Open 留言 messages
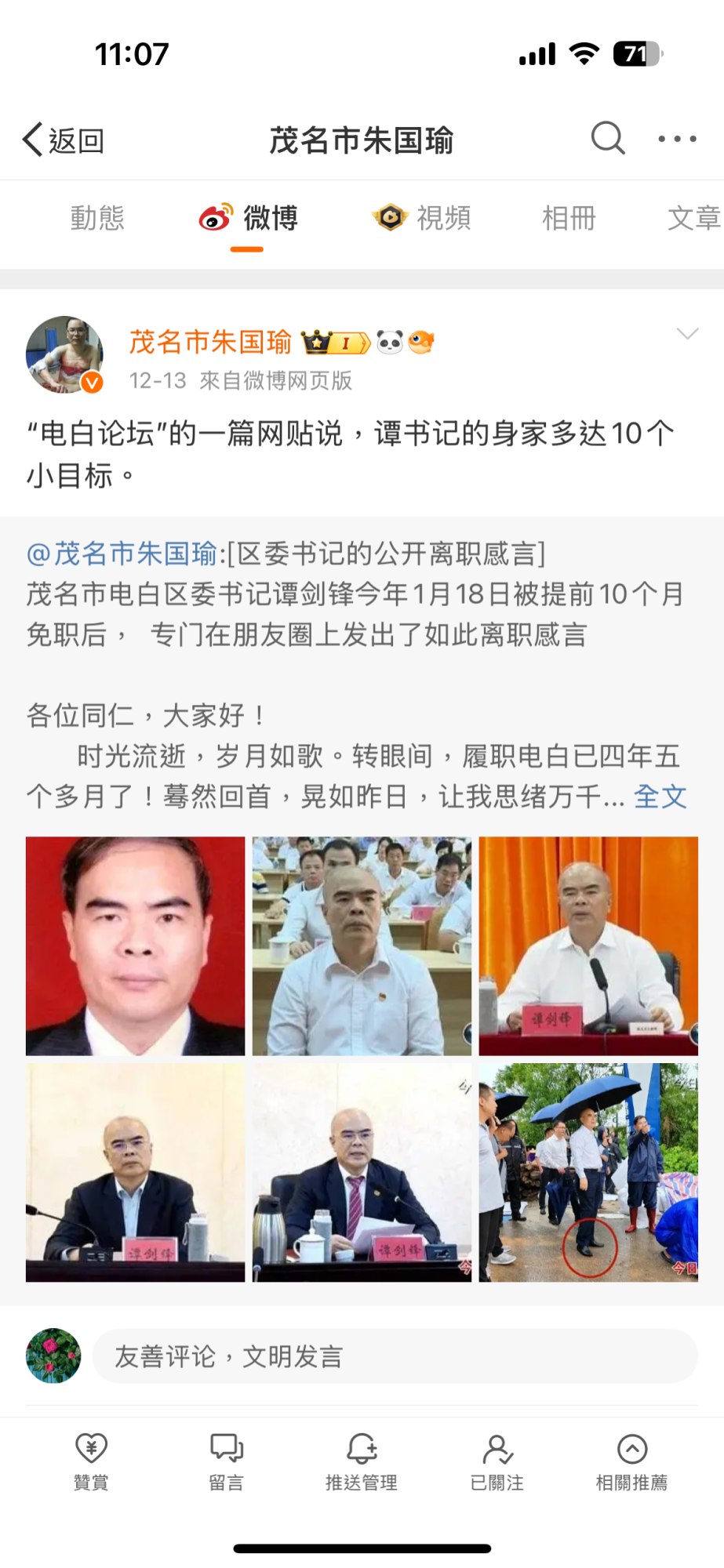The height and width of the screenshot is (1568, 724). coord(227,1460)
